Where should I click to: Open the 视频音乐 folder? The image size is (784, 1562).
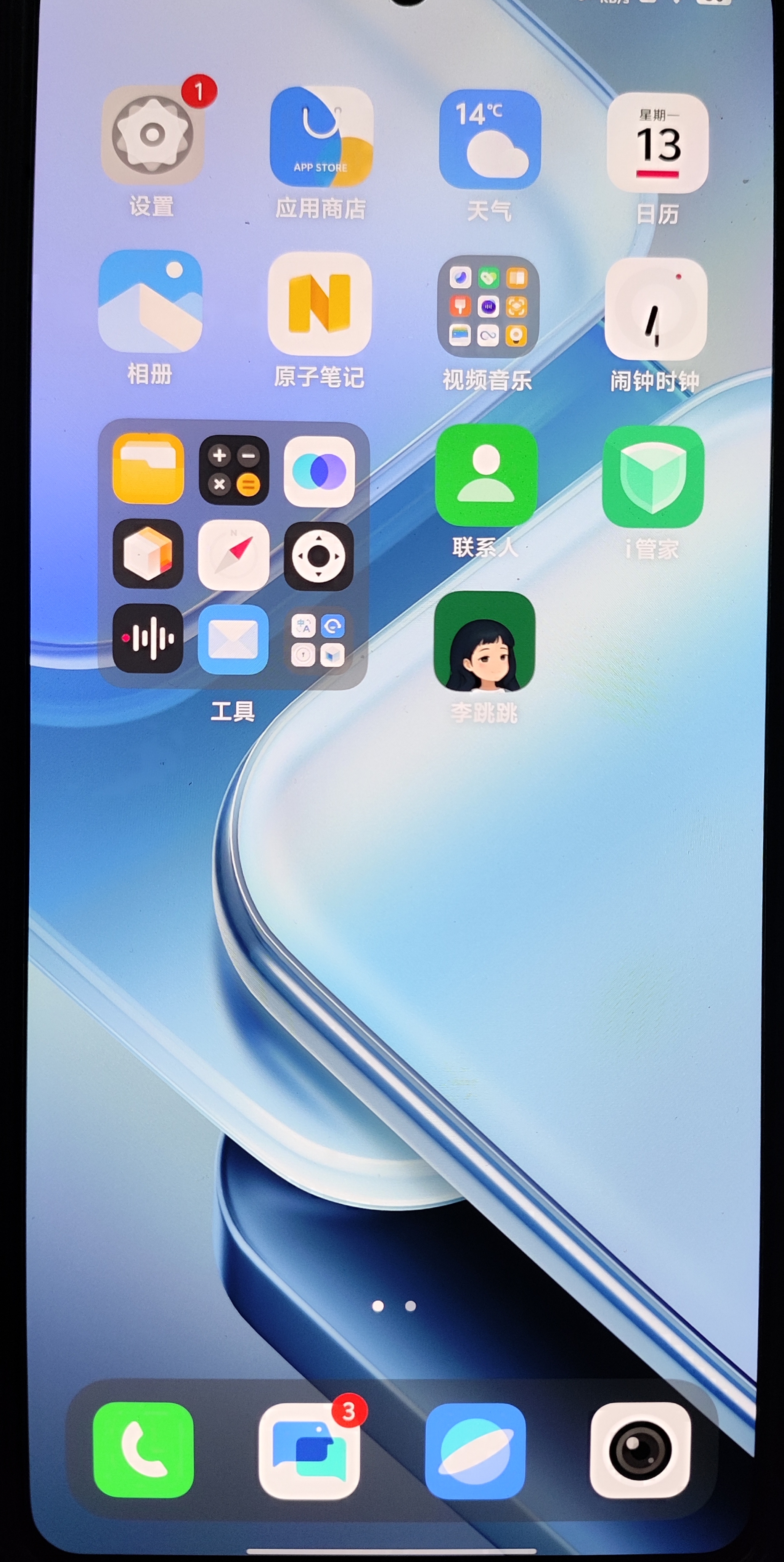click(x=488, y=306)
